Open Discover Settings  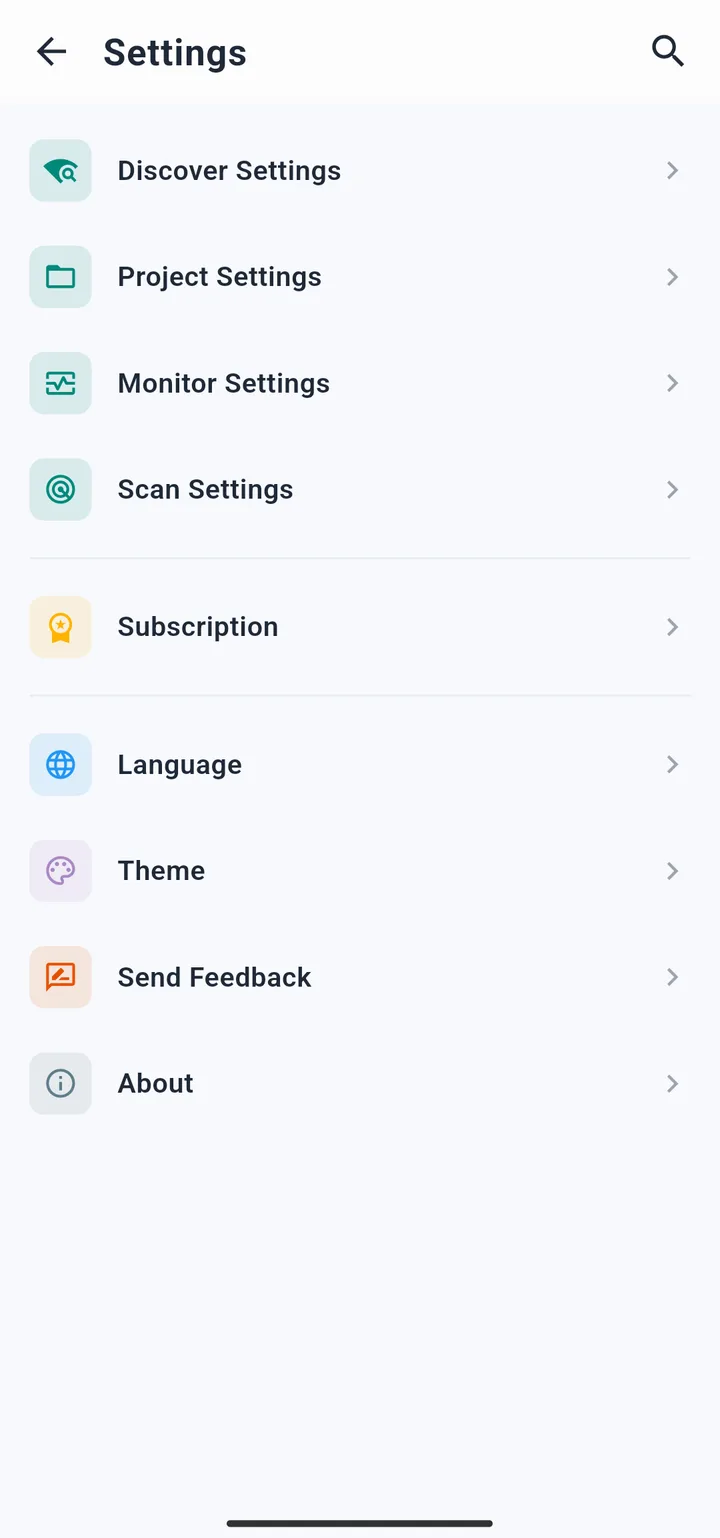pyautogui.click(x=360, y=171)
